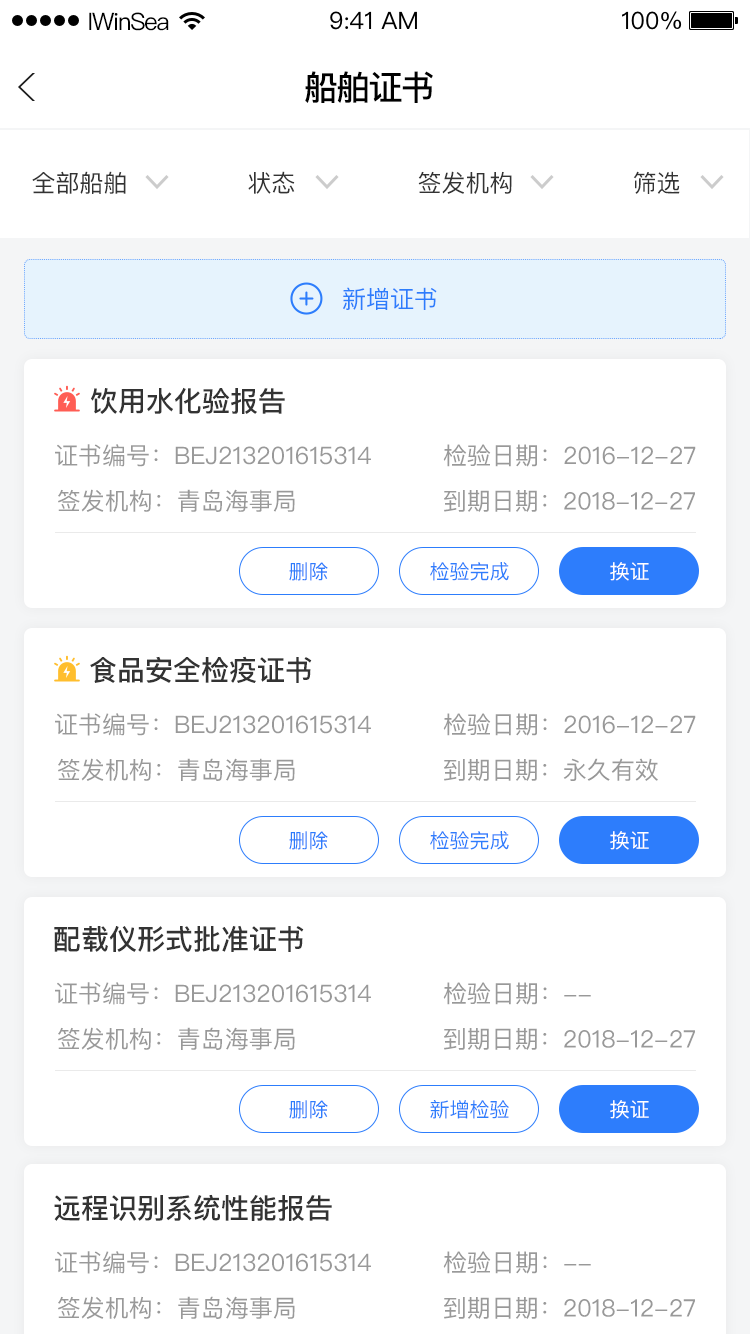Image resolution: width=750 pixels, height=1334 pixels.
Task: Mark 食品安全检疫证书 as 检验完成
Action: (x=469, y=841)
